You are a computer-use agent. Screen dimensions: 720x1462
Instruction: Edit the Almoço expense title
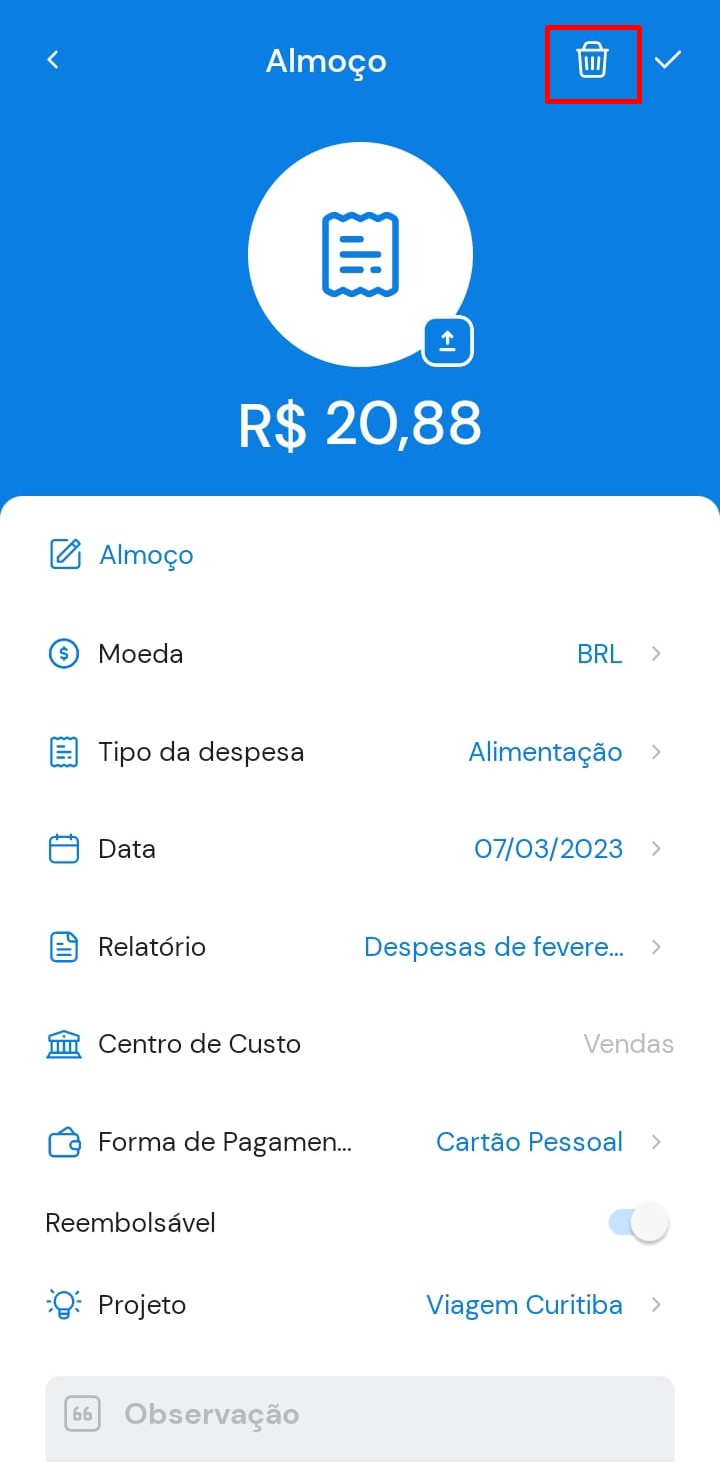click(146, 555)
